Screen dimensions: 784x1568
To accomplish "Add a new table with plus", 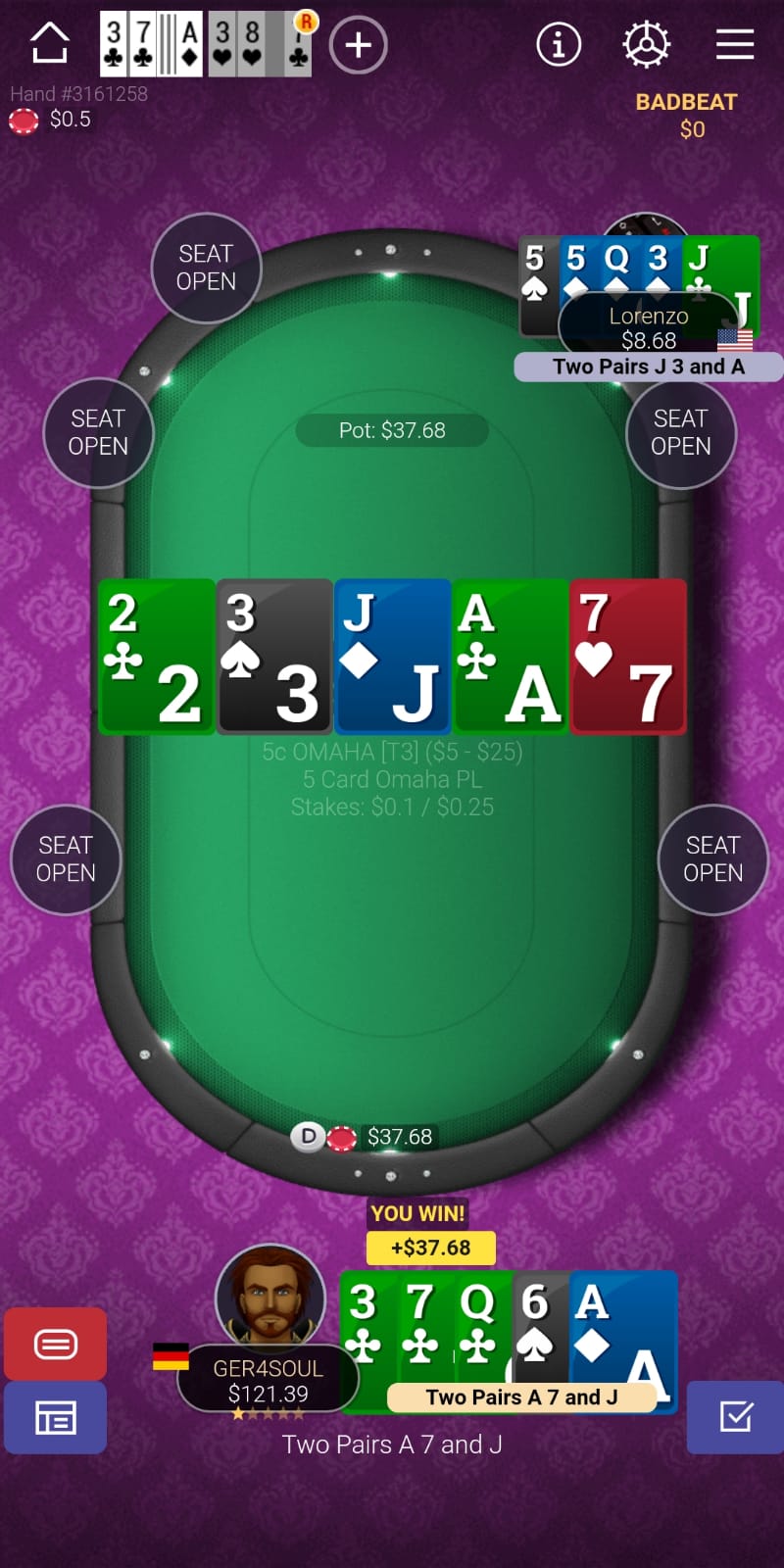I will (x=358, y=45).
